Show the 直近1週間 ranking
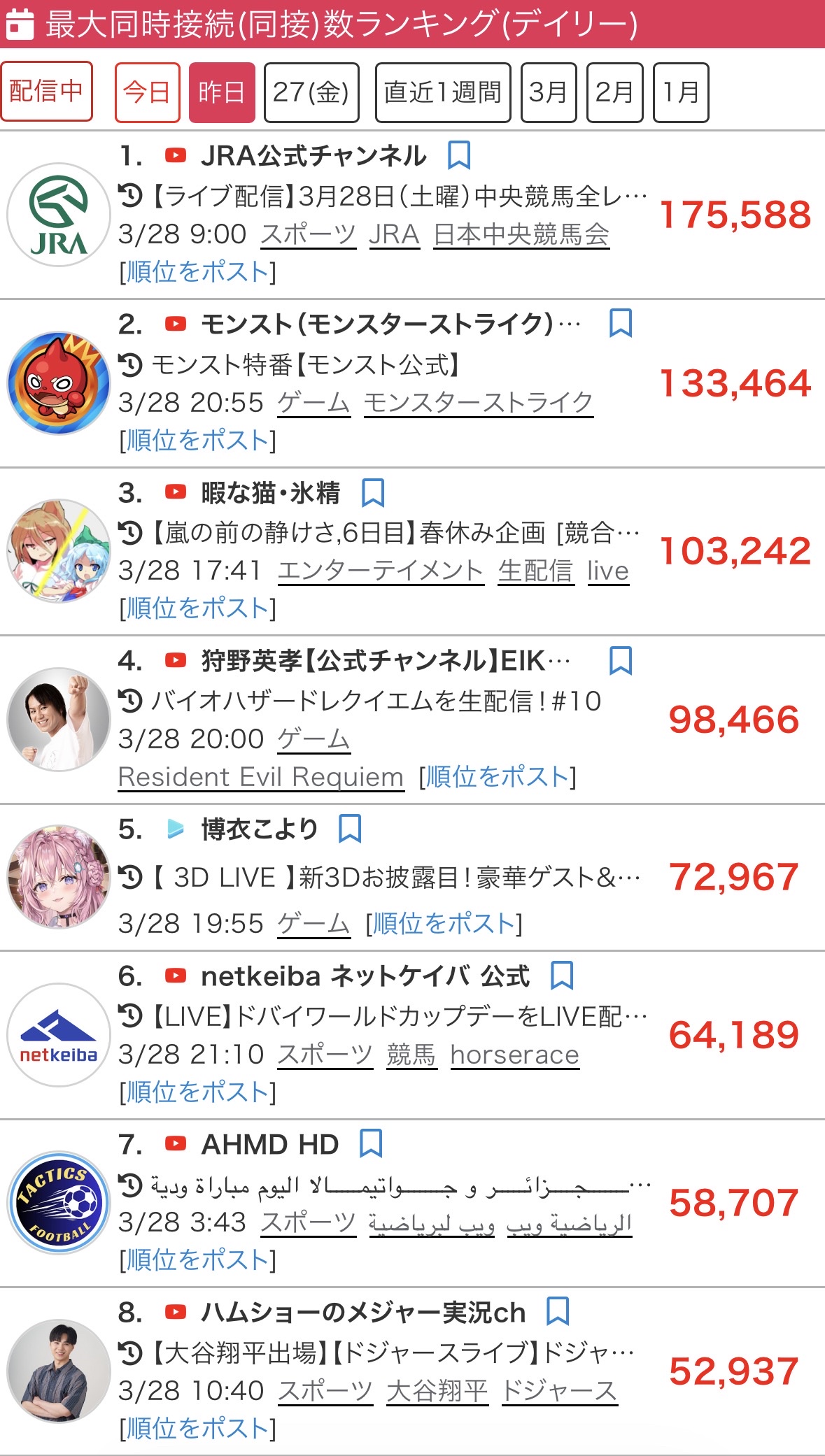 [443, 92]
